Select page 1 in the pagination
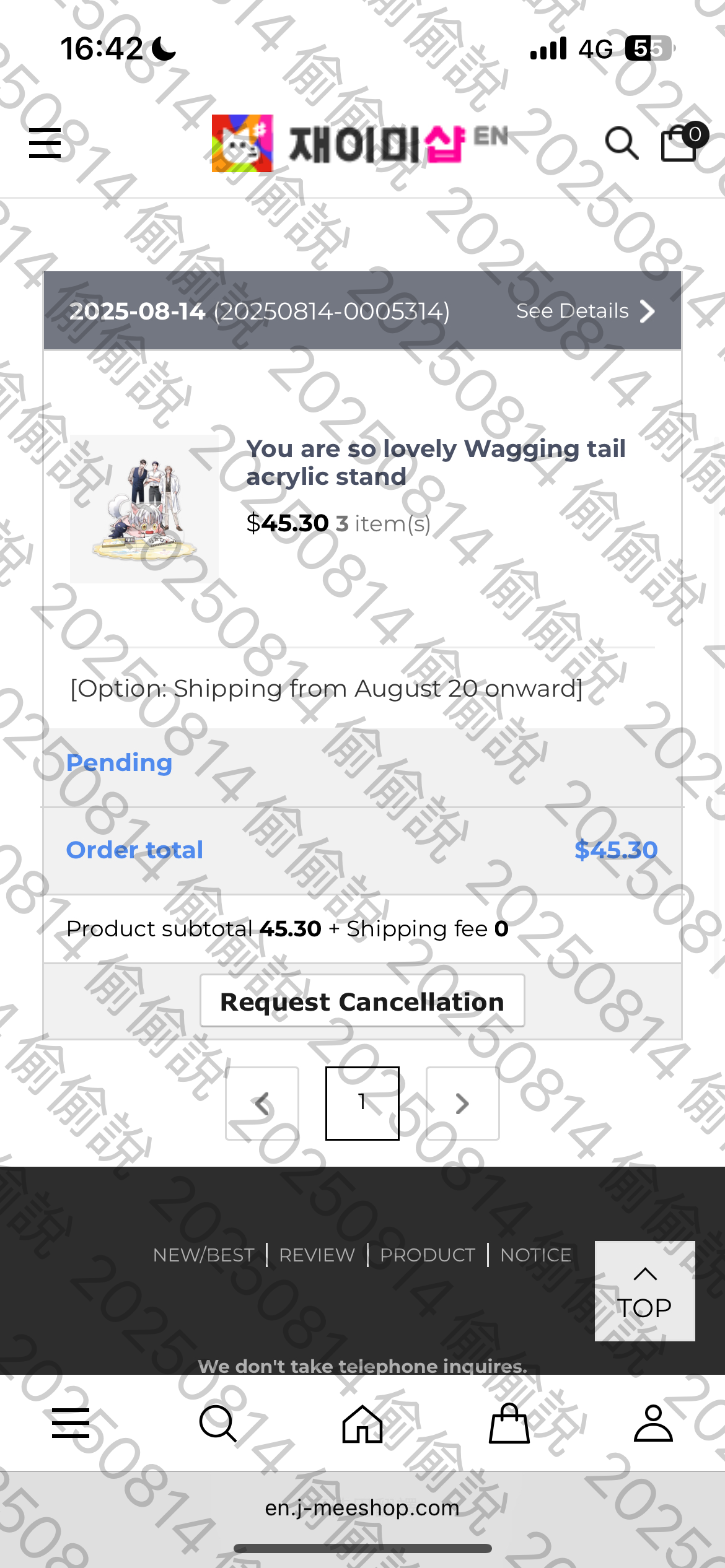Screen dimensions: 725x1568 click(x=362, y=1103)
